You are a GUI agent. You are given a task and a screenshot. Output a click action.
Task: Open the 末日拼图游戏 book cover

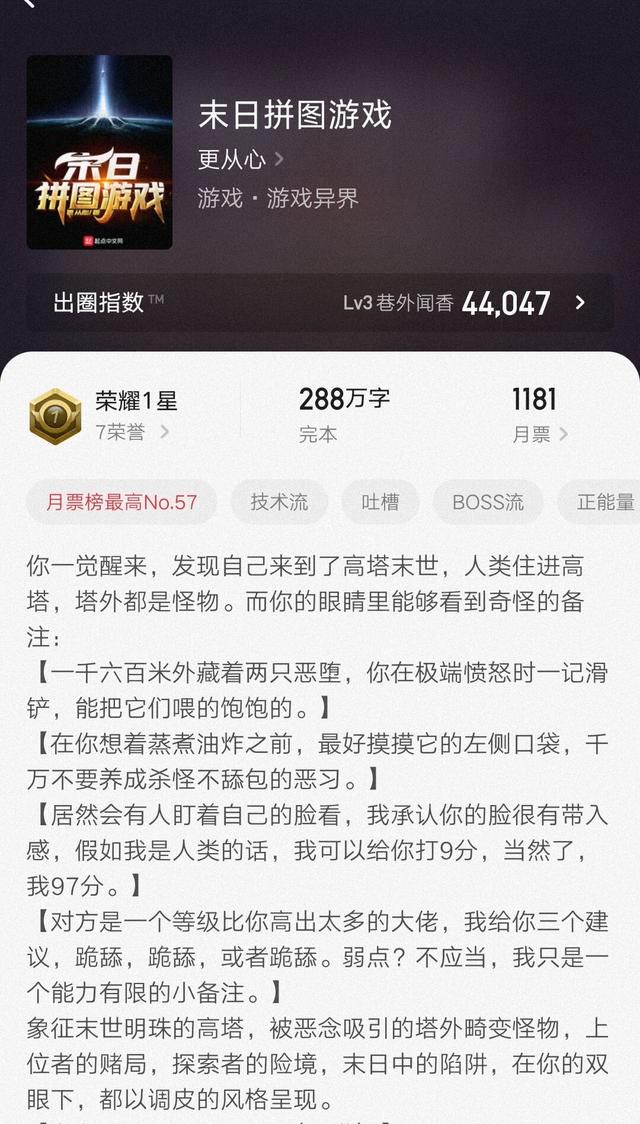pos(100,152)
